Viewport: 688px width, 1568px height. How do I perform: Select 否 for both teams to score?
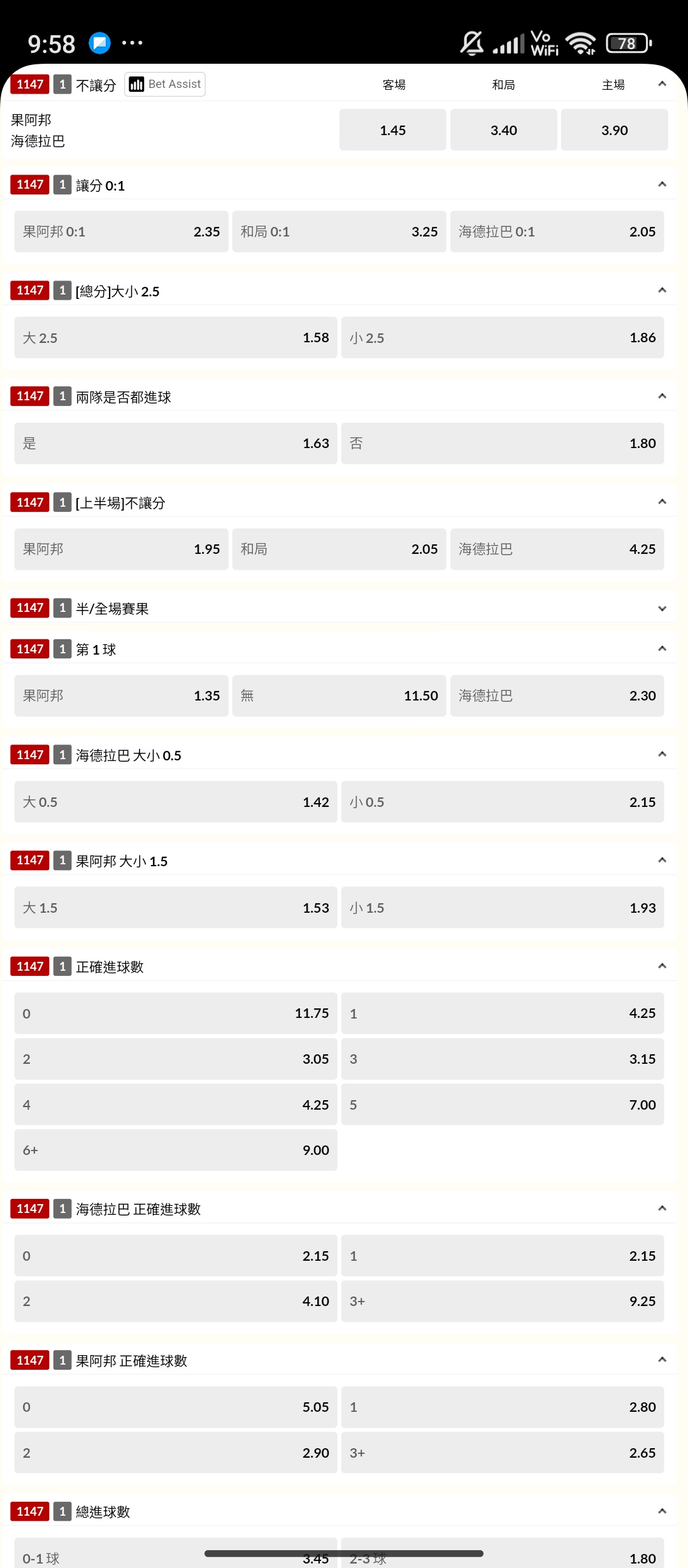point(503,443)
